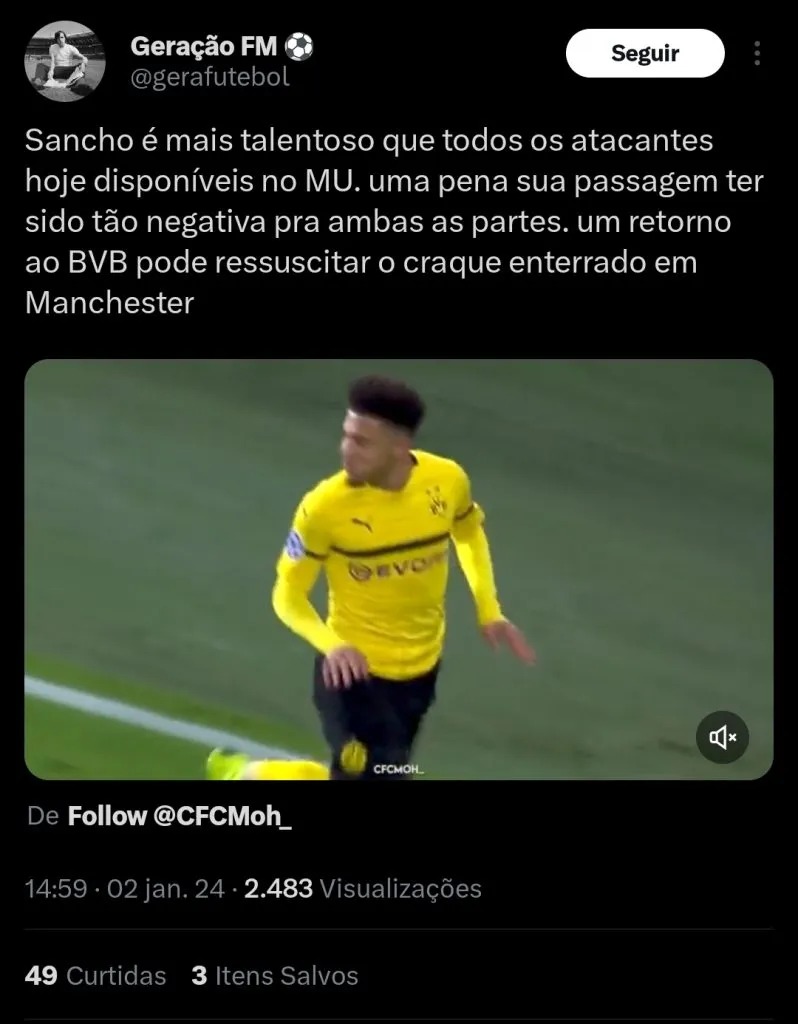Unmute the video sound
The height and width of the screenshot is (1024, 798).
(x=722, y=738)
